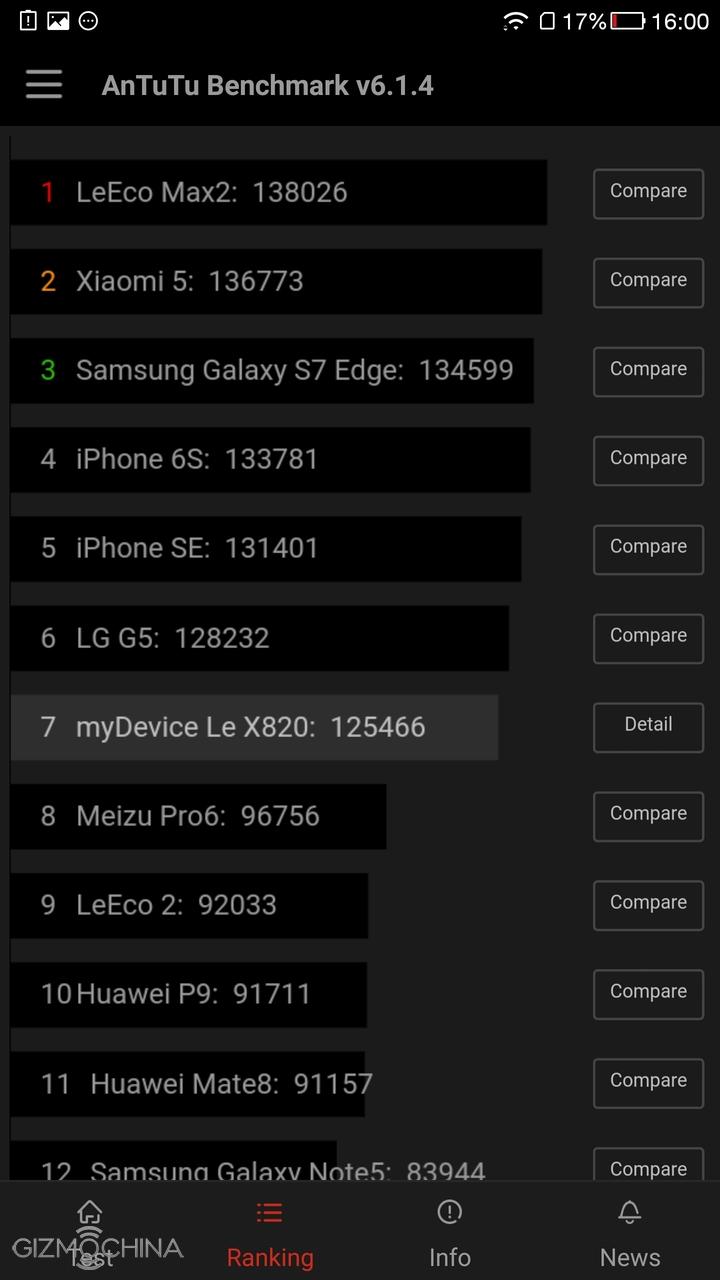Compare with LeEco 2
720x1280 pixels.
tap(648, 905)
